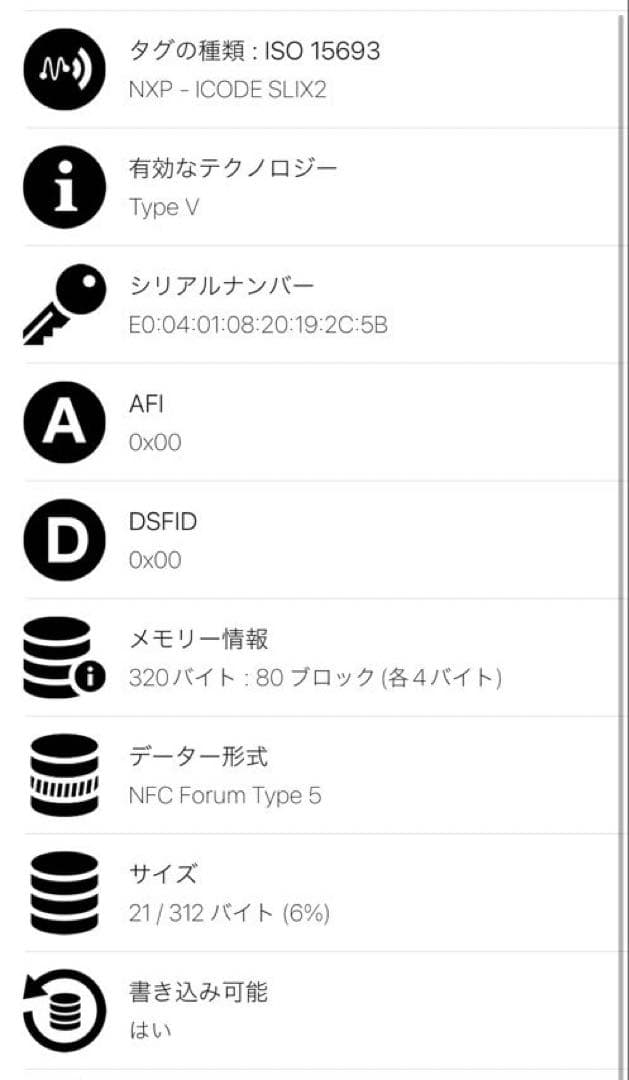
Task: Open the サイズ row
Action: [314, 893]
